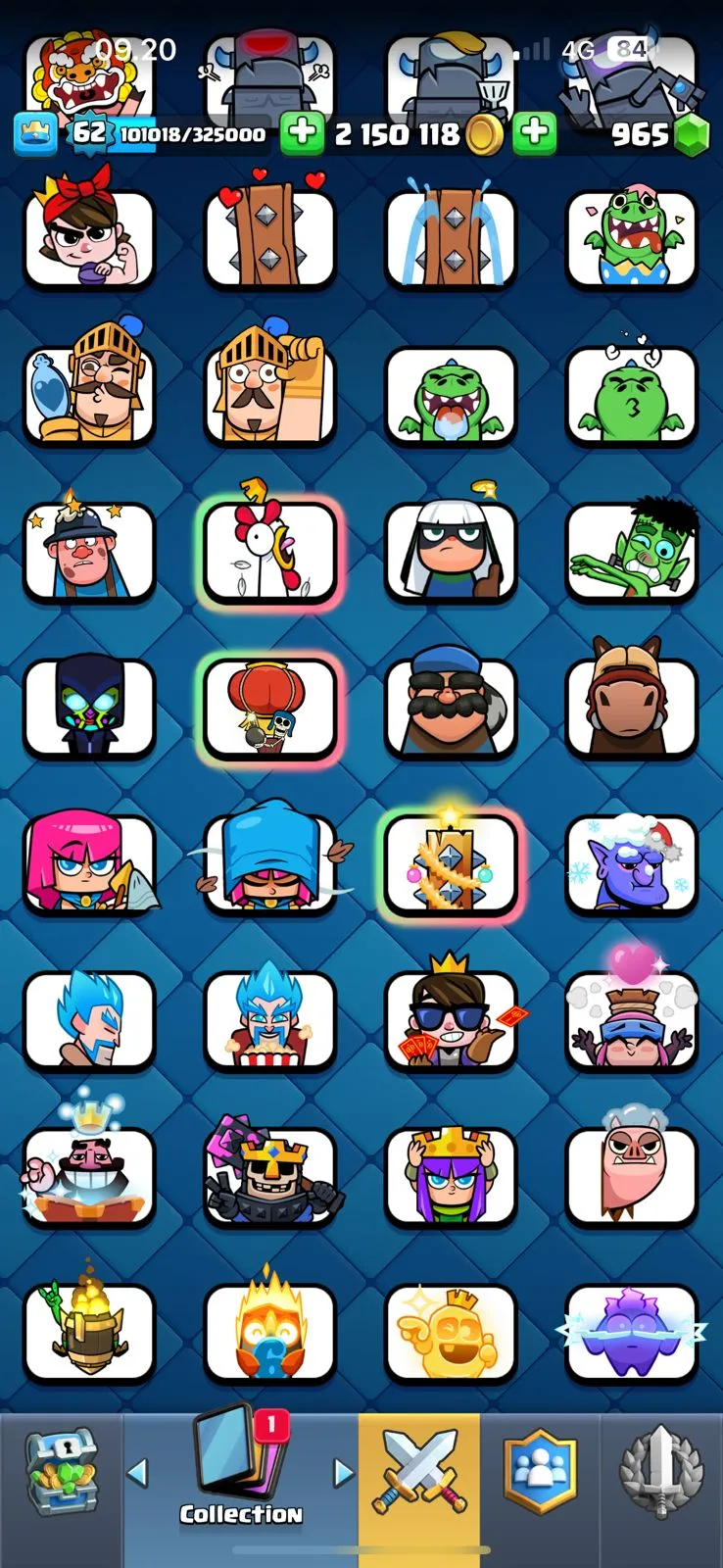Screen dimensions: 723x1568
Task: Select the horse with helmet emote
Action: tap(631, 706)
